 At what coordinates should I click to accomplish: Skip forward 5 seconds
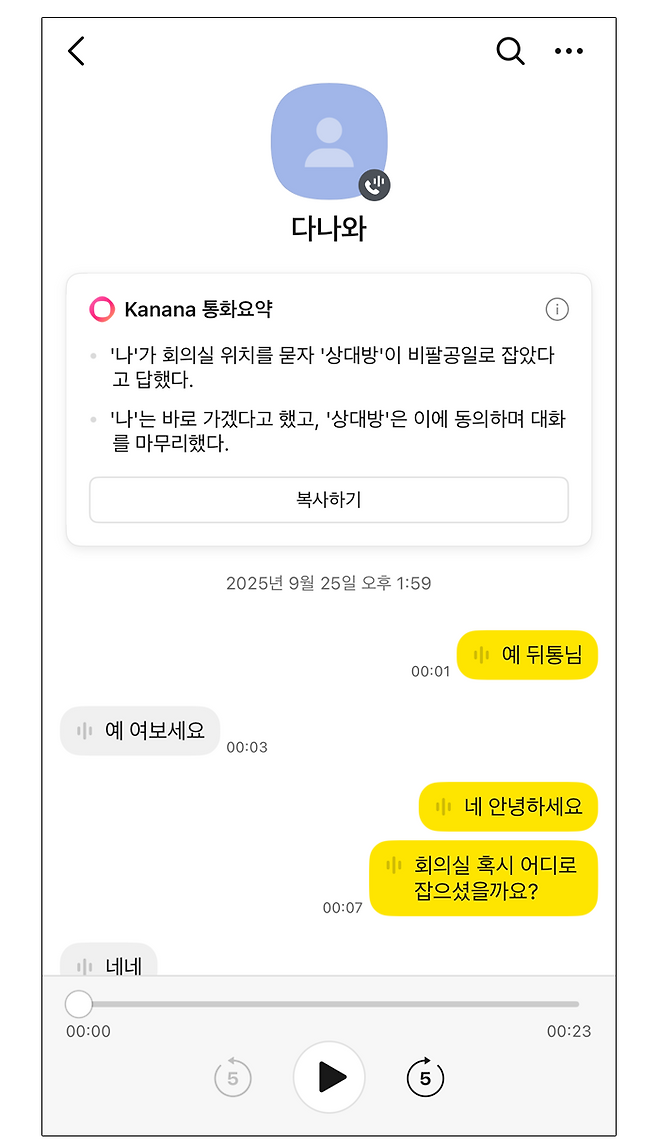(x=425, y=1078)
